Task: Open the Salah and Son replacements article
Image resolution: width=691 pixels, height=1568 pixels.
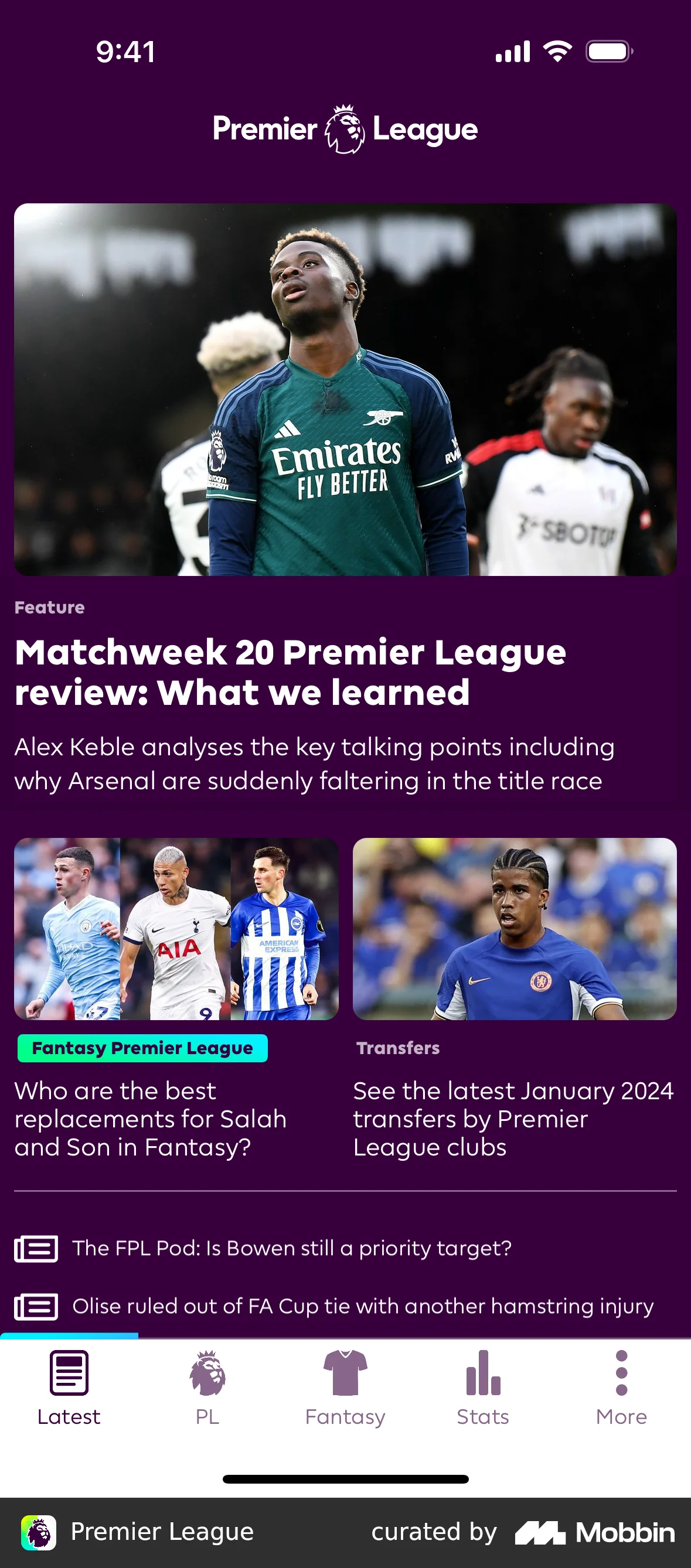Action: point(151,1118)
